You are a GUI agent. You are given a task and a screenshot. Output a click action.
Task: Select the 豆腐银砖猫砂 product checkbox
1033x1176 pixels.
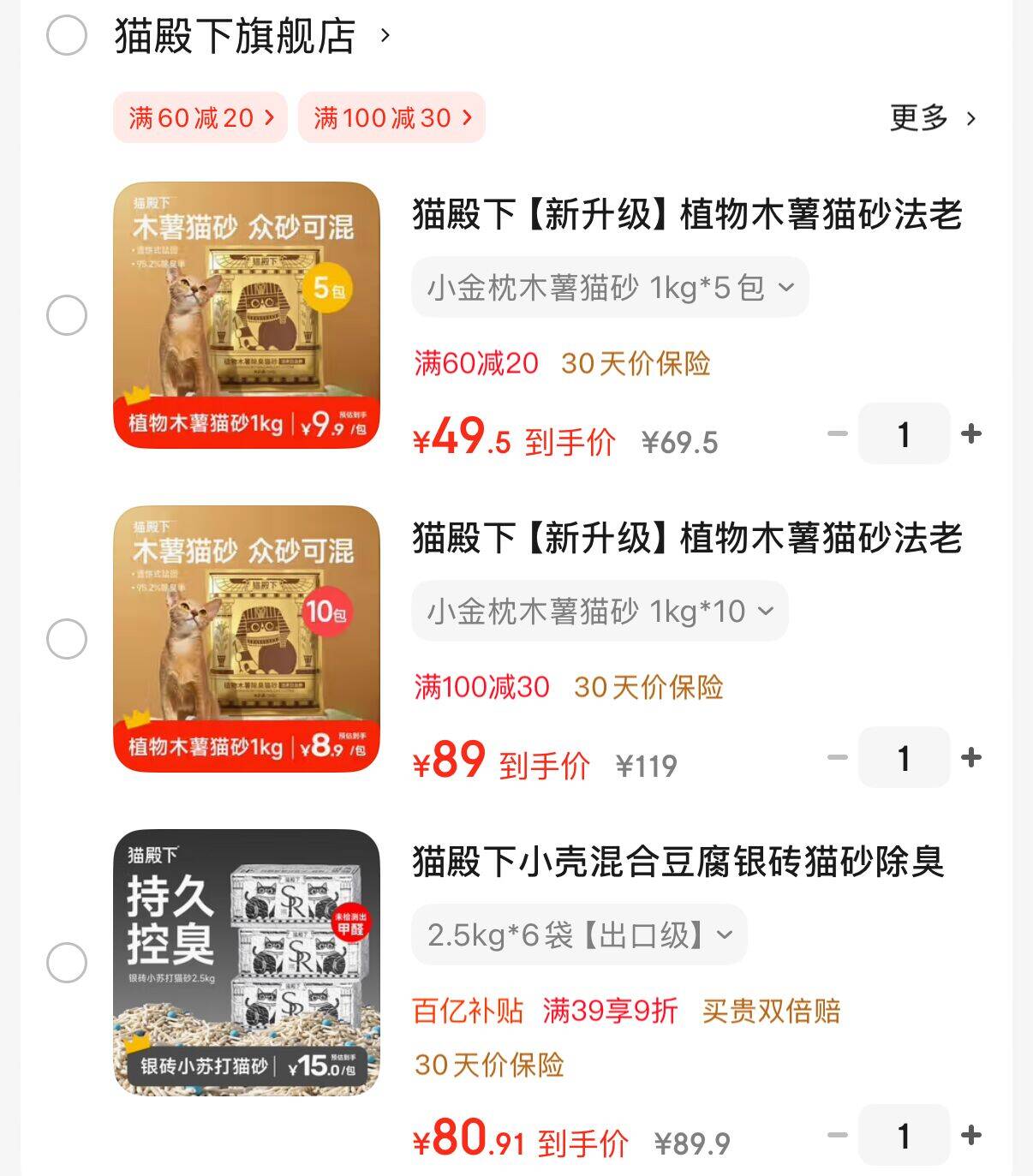[68, 964]
